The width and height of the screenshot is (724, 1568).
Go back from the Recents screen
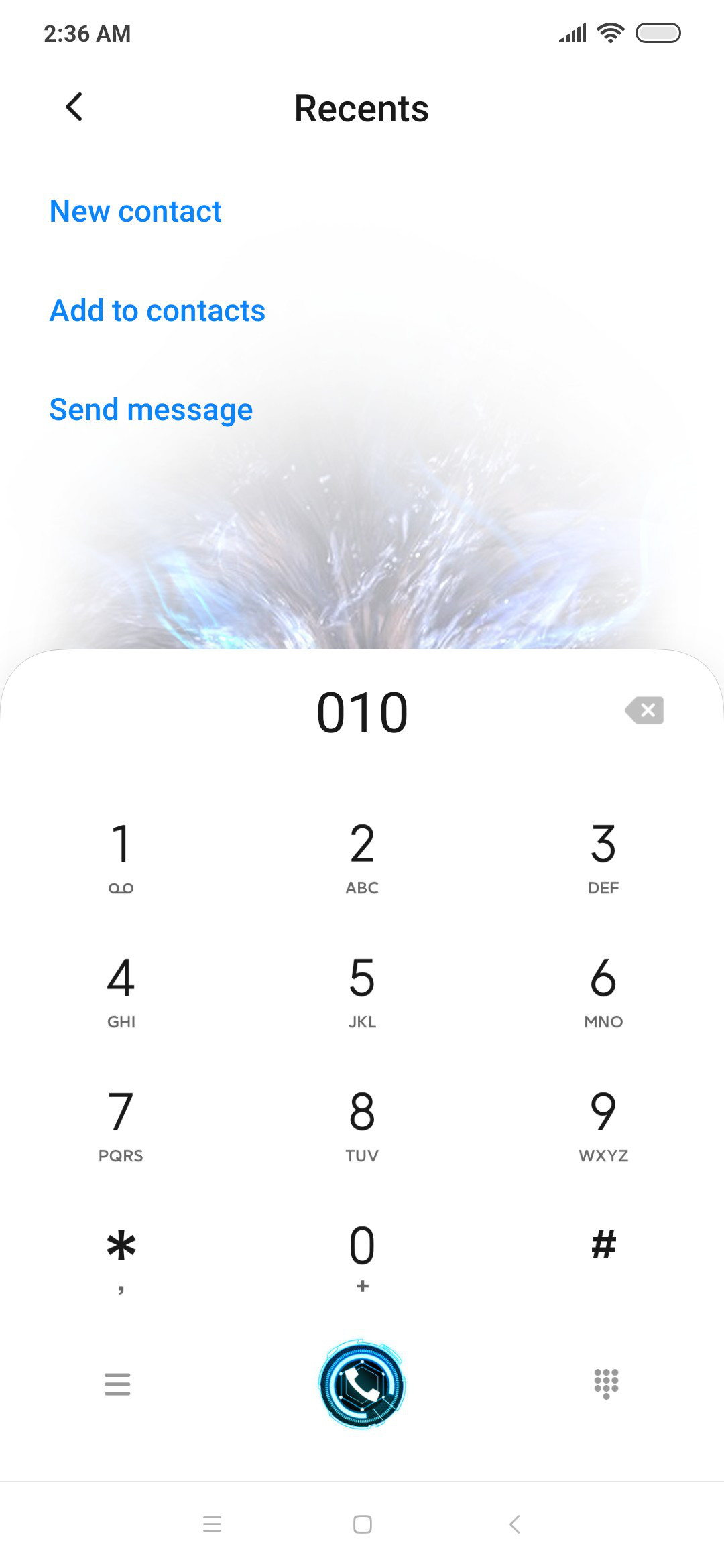[74, 107]
